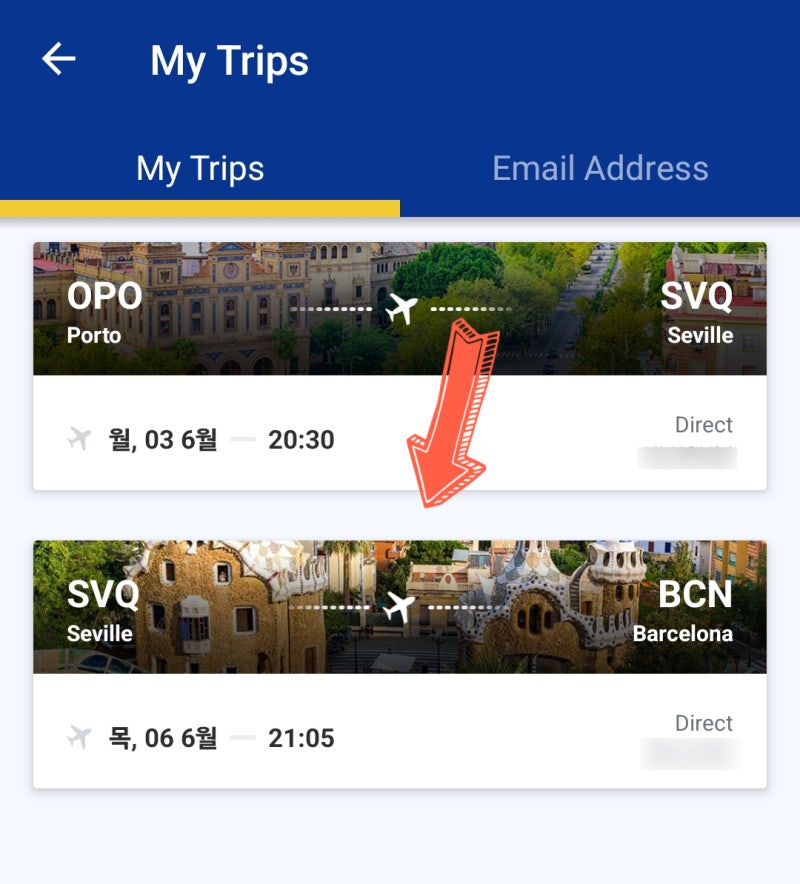Switch to the Email Address tab
The width and height of the screenshot is (800, 884).
tap(600, 168)
